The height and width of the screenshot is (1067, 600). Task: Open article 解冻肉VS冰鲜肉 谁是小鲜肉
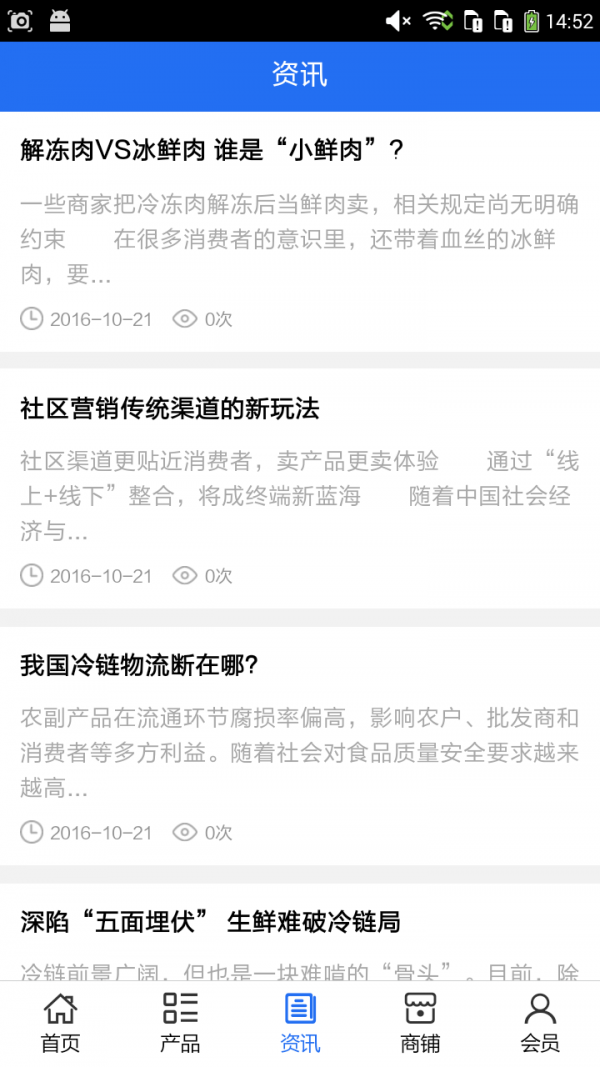[212, 151]
